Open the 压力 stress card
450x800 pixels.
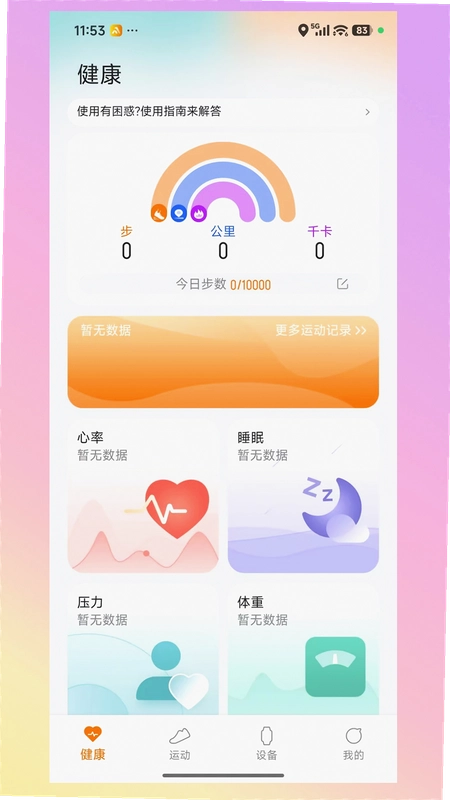tap(143, 649)
